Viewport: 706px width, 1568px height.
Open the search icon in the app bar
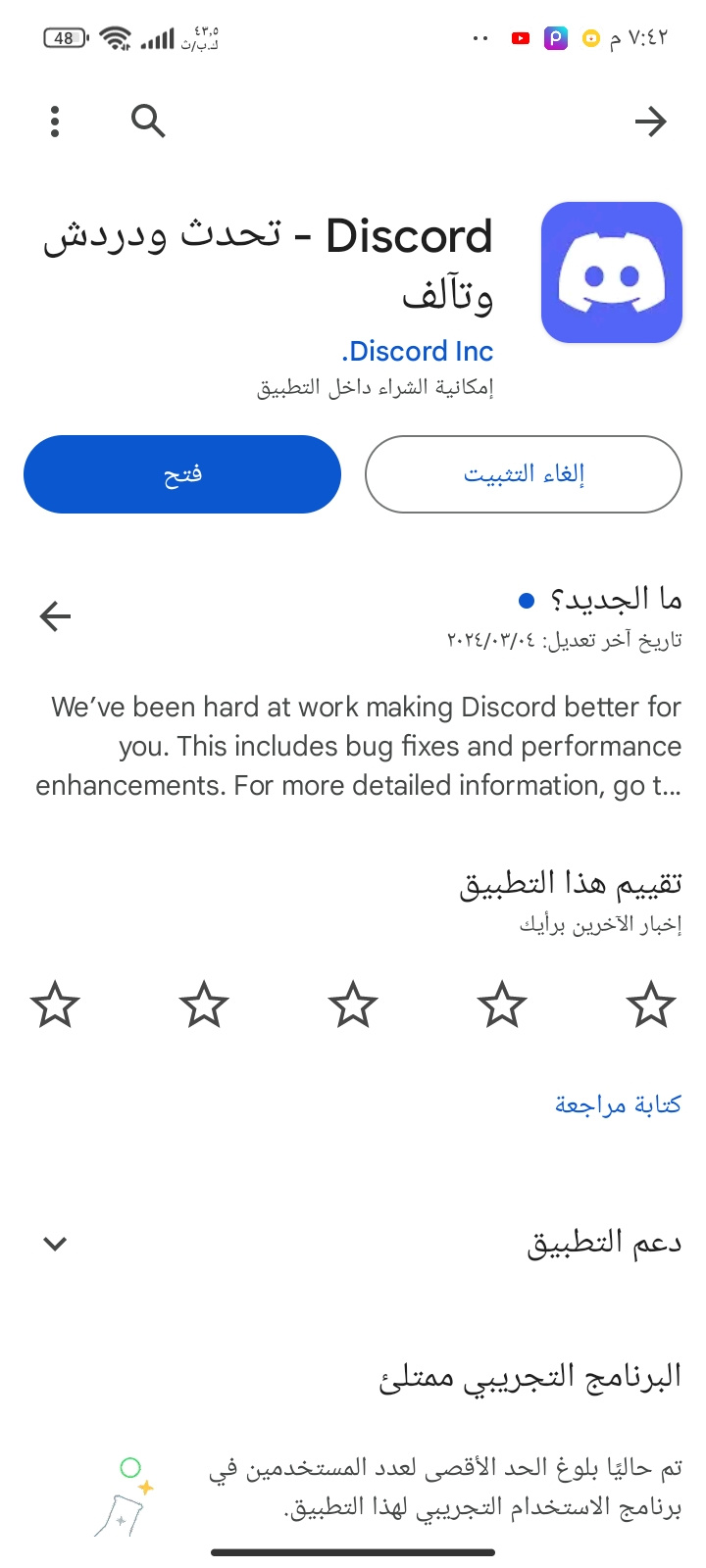(x=148, y=122)
